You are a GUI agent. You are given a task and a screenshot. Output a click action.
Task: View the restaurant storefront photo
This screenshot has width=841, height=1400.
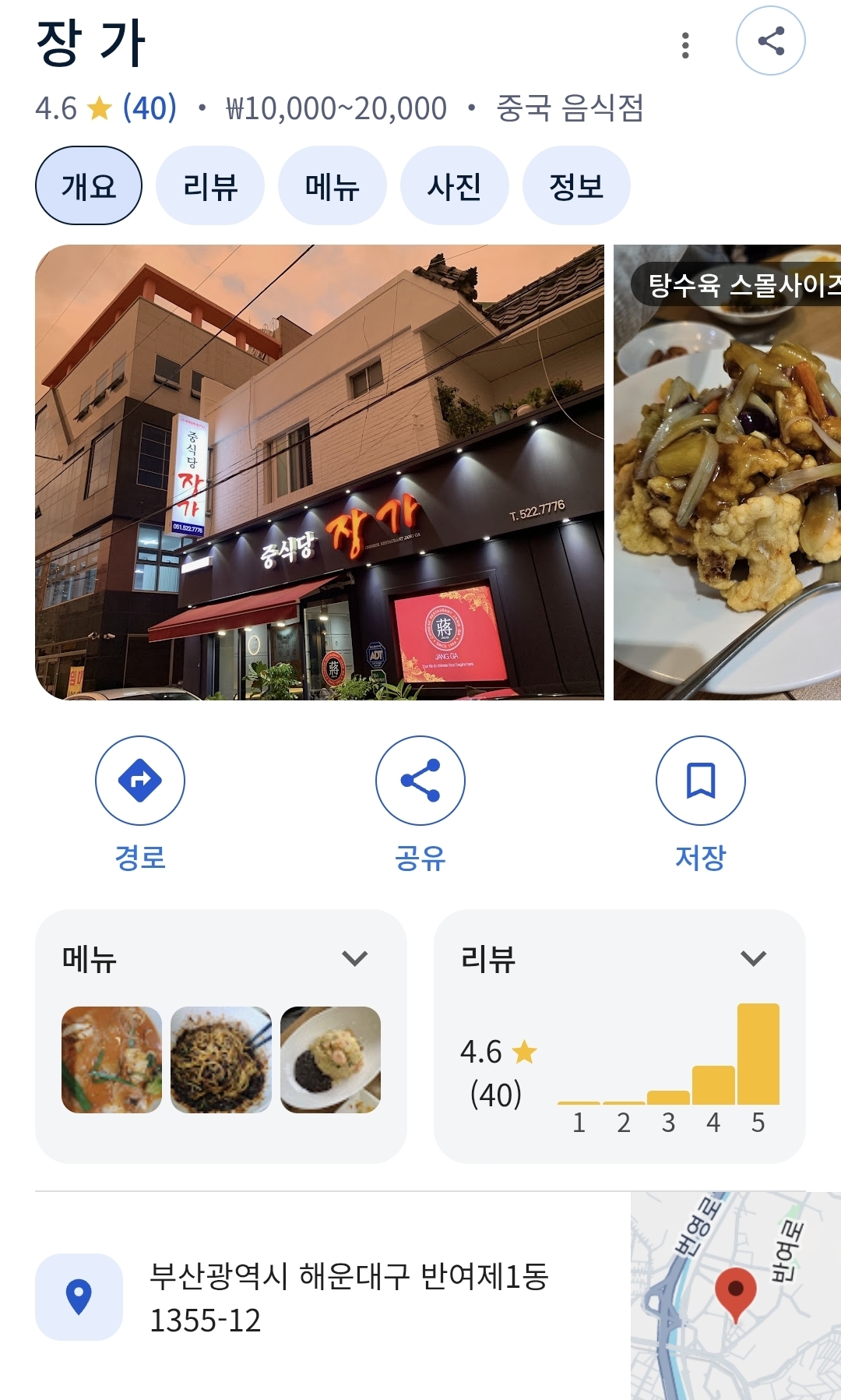[x=319, y=472]
